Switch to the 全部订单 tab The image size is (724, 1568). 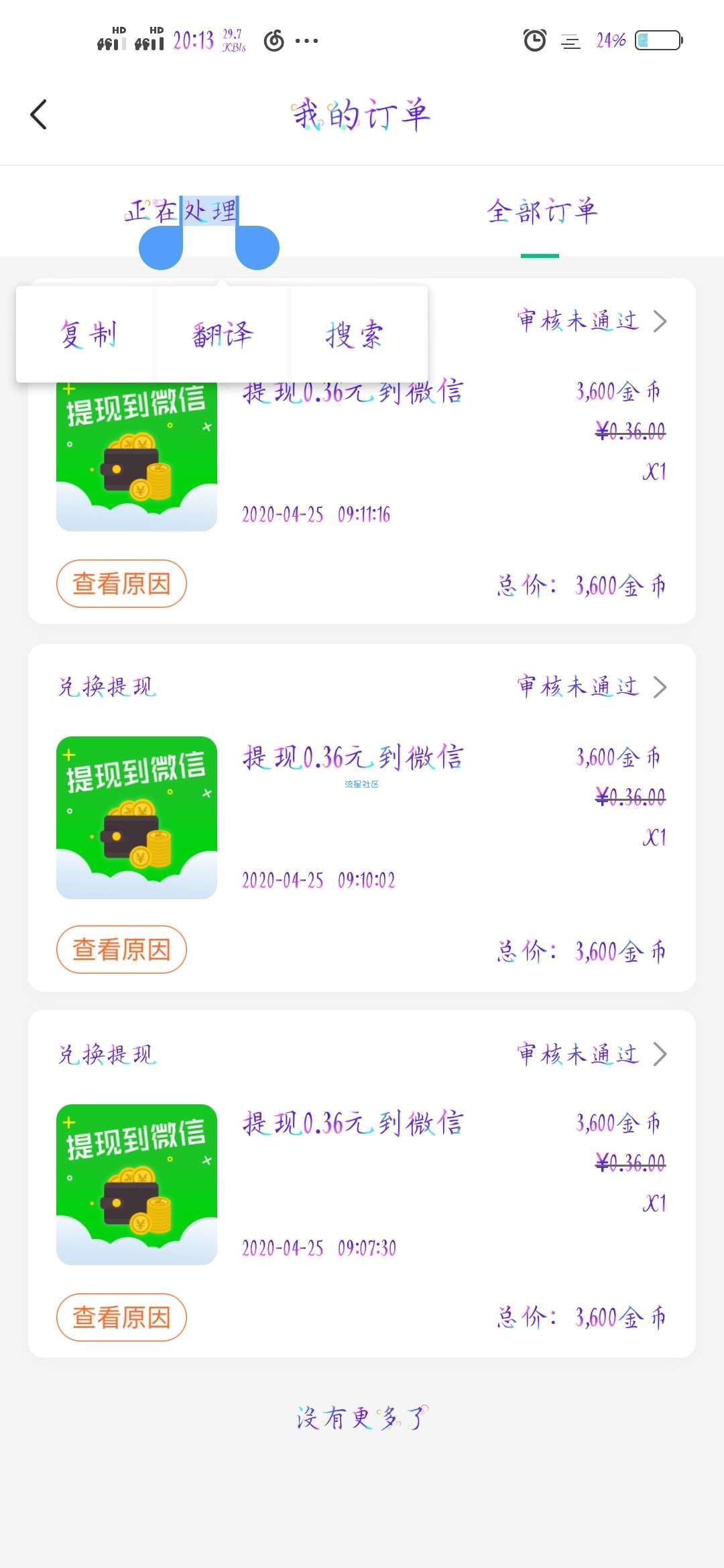tap(542, 211)
